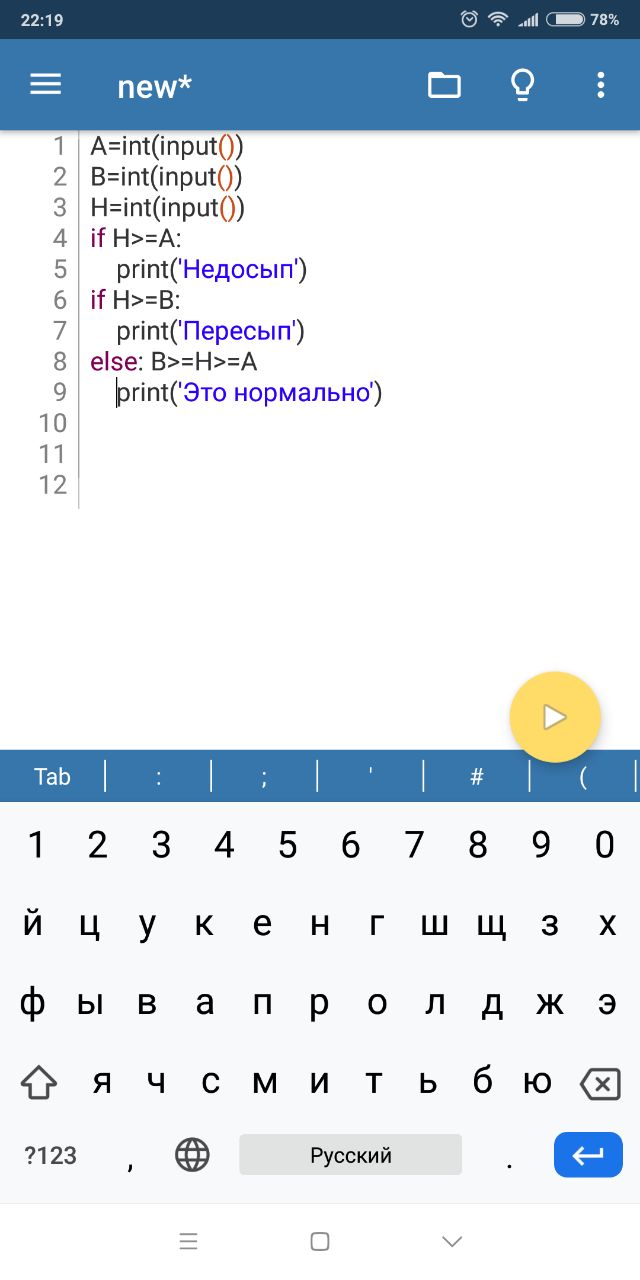640x1280 pixels.
Task: Insert a semicolon from the shortcut bar
Action: [x=264, y=776]
